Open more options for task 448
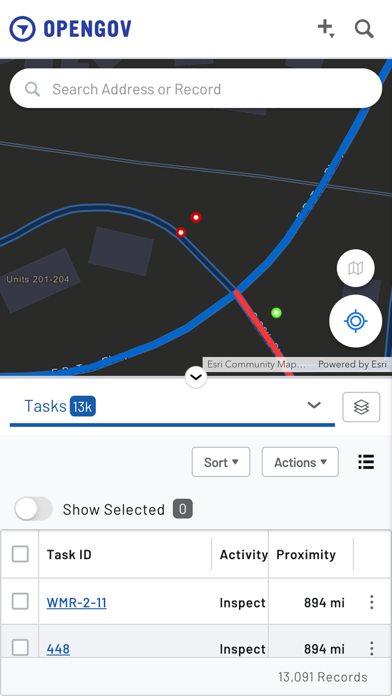 click(372, 648)
